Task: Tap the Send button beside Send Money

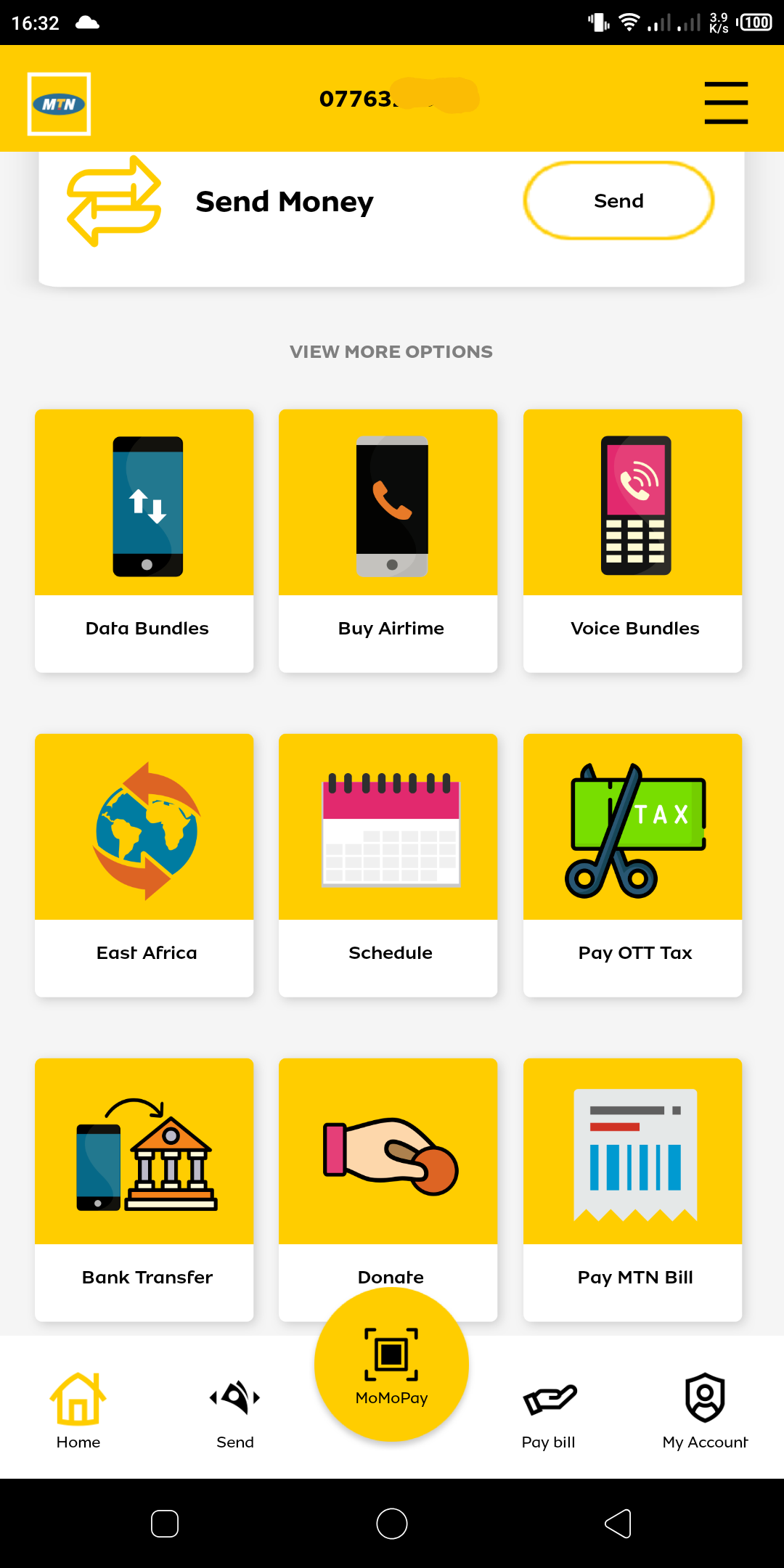Action: (x=618, y=201)
